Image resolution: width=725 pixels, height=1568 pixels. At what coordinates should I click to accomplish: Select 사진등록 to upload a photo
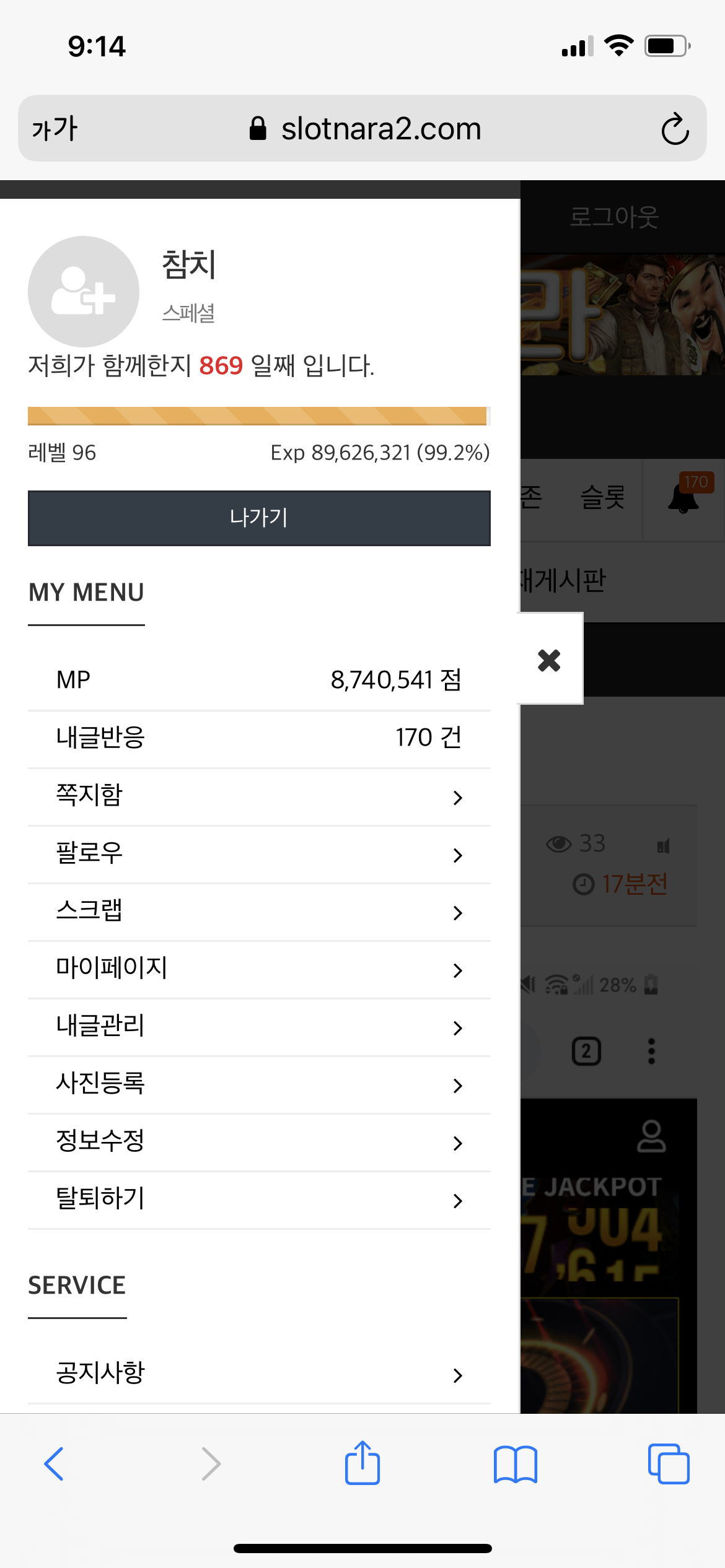pos(259,1084)
